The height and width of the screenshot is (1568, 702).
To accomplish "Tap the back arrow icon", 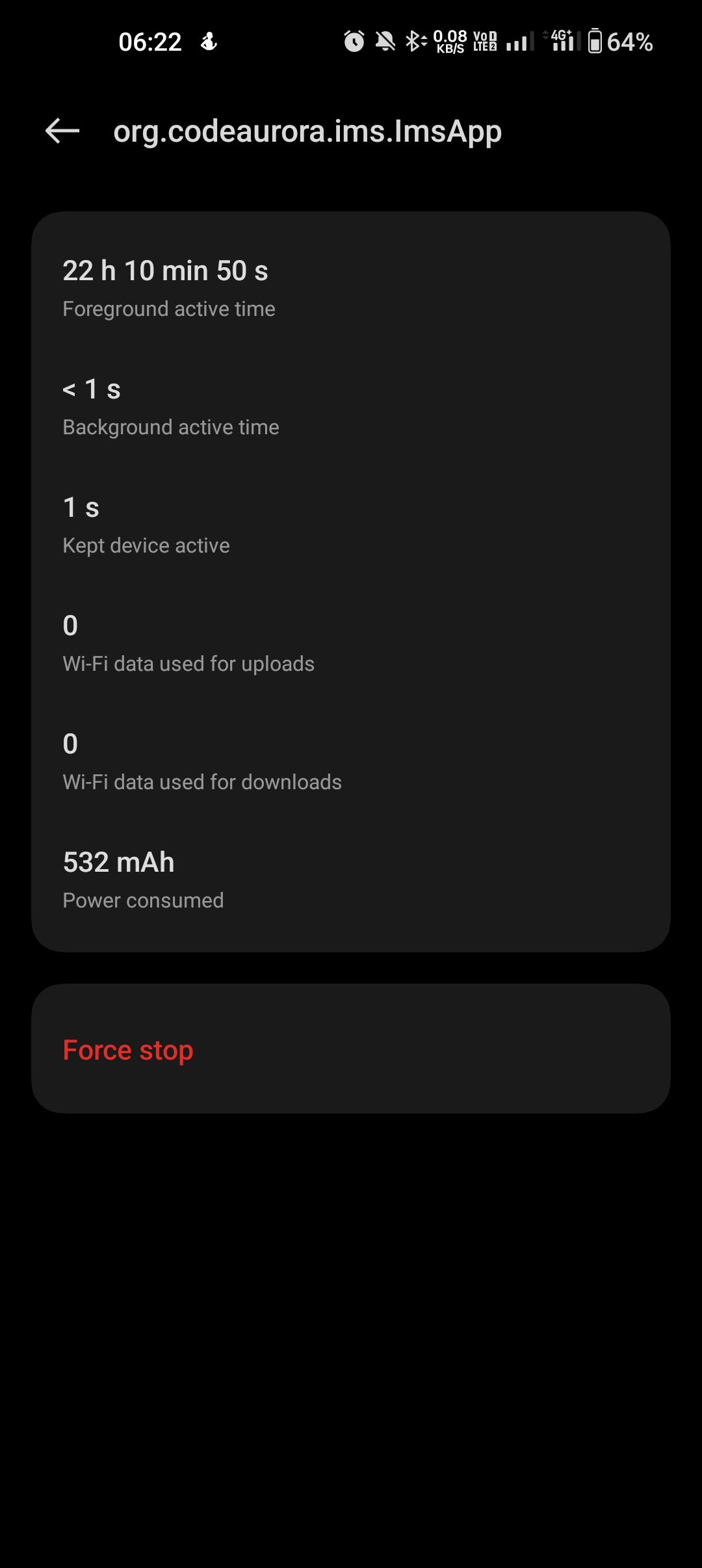I will 61,131.
